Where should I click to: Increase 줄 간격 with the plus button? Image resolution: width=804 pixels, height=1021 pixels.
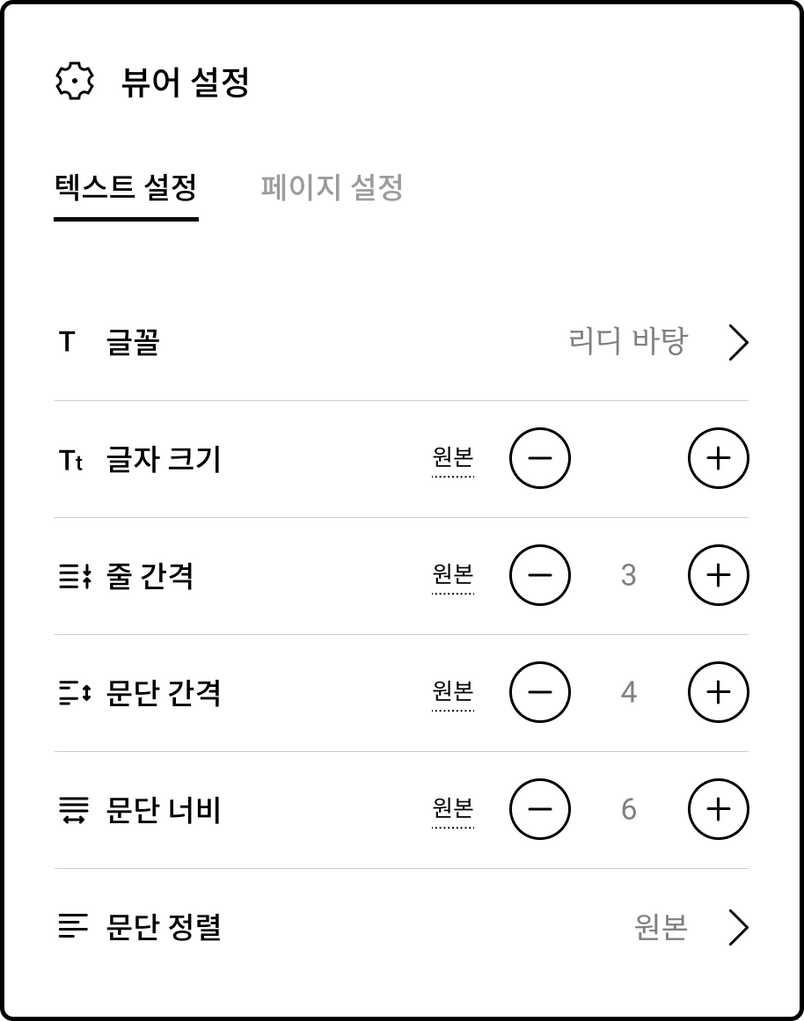pos(718,576)
